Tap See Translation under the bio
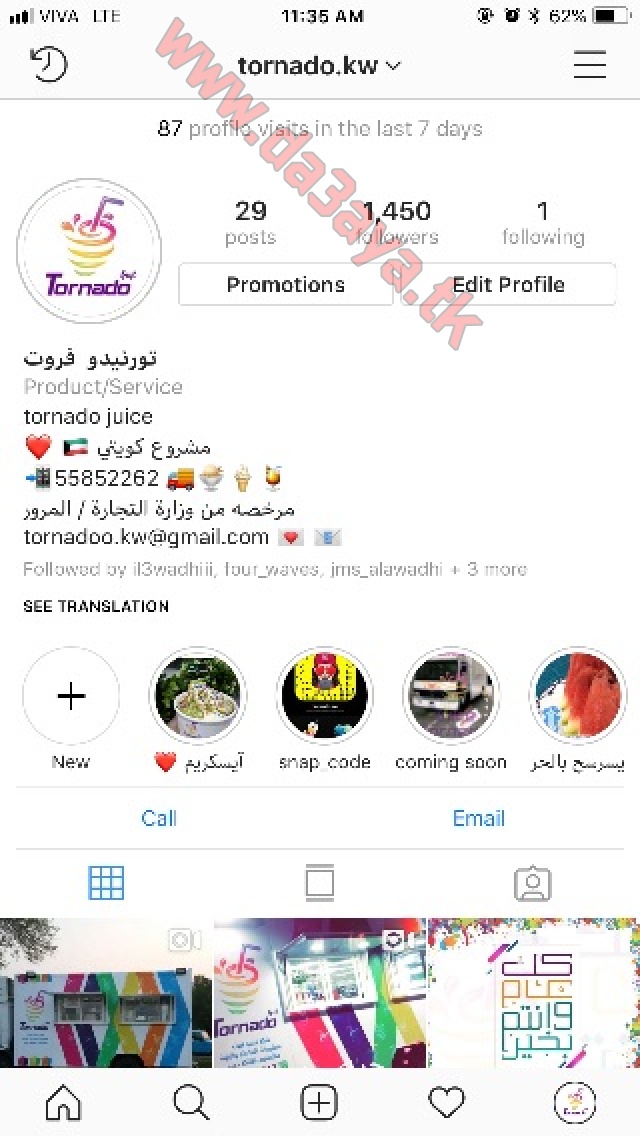 pos(96,606)
